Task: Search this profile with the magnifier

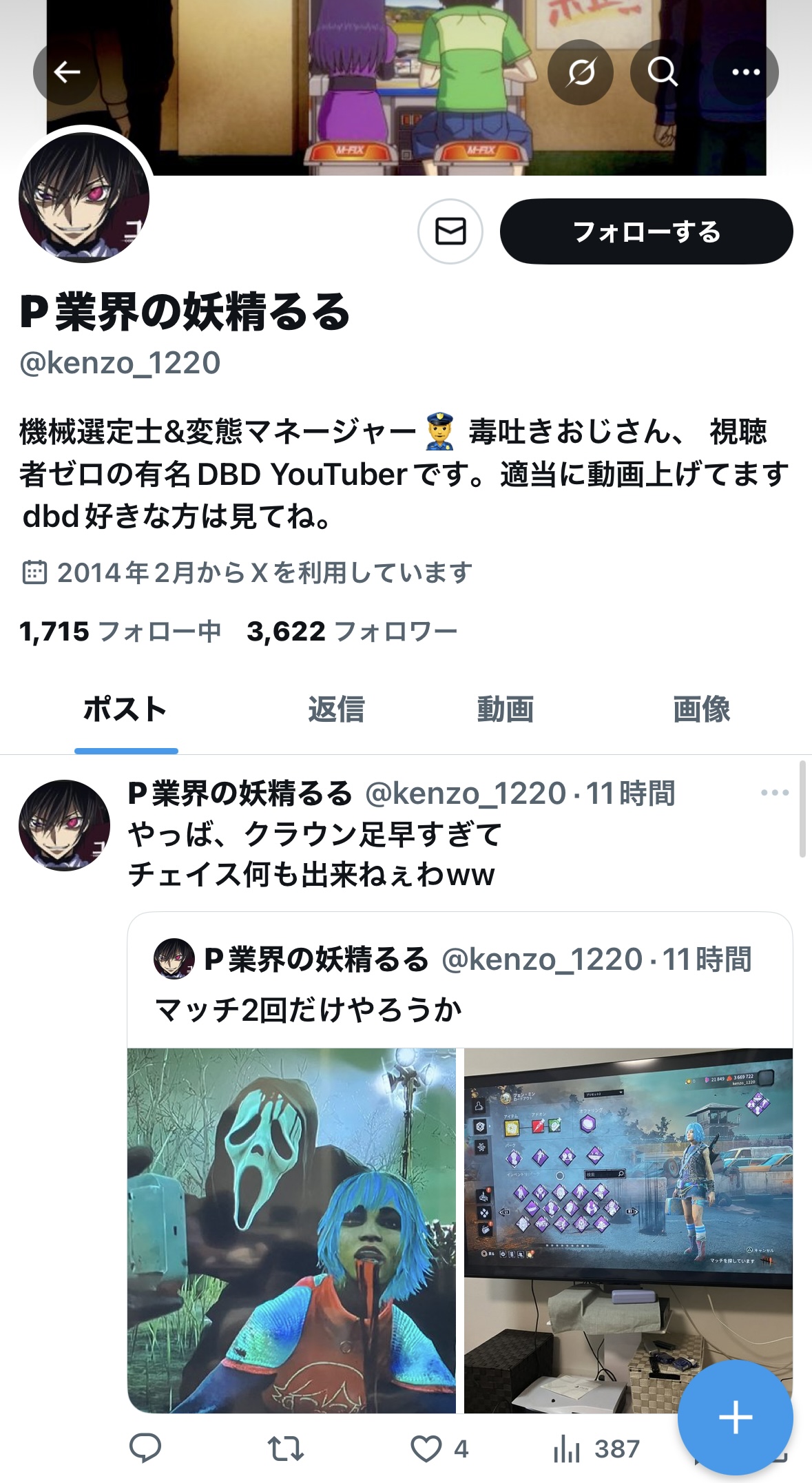Action: [x=663, y=72]
